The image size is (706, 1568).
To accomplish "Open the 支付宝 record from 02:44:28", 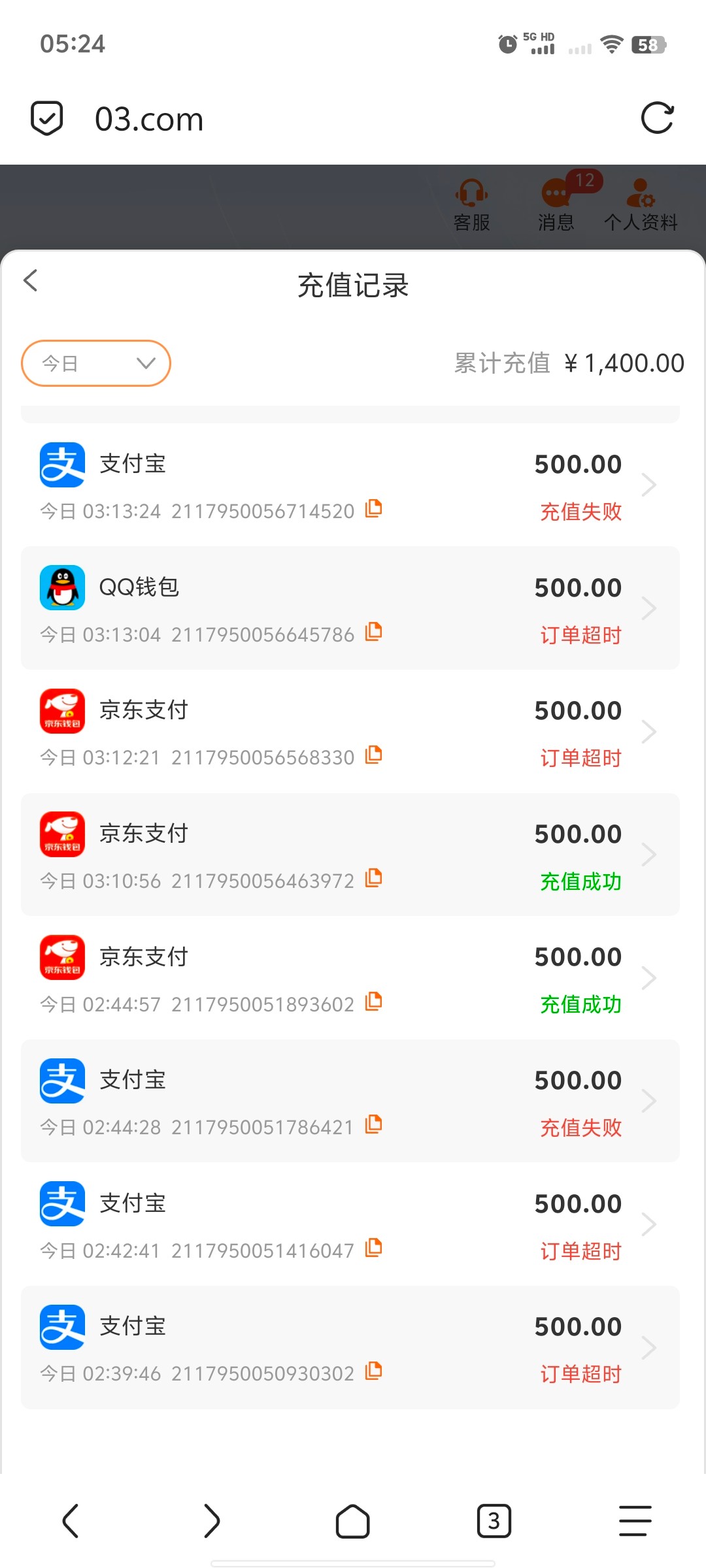I will click(350, 1101).
